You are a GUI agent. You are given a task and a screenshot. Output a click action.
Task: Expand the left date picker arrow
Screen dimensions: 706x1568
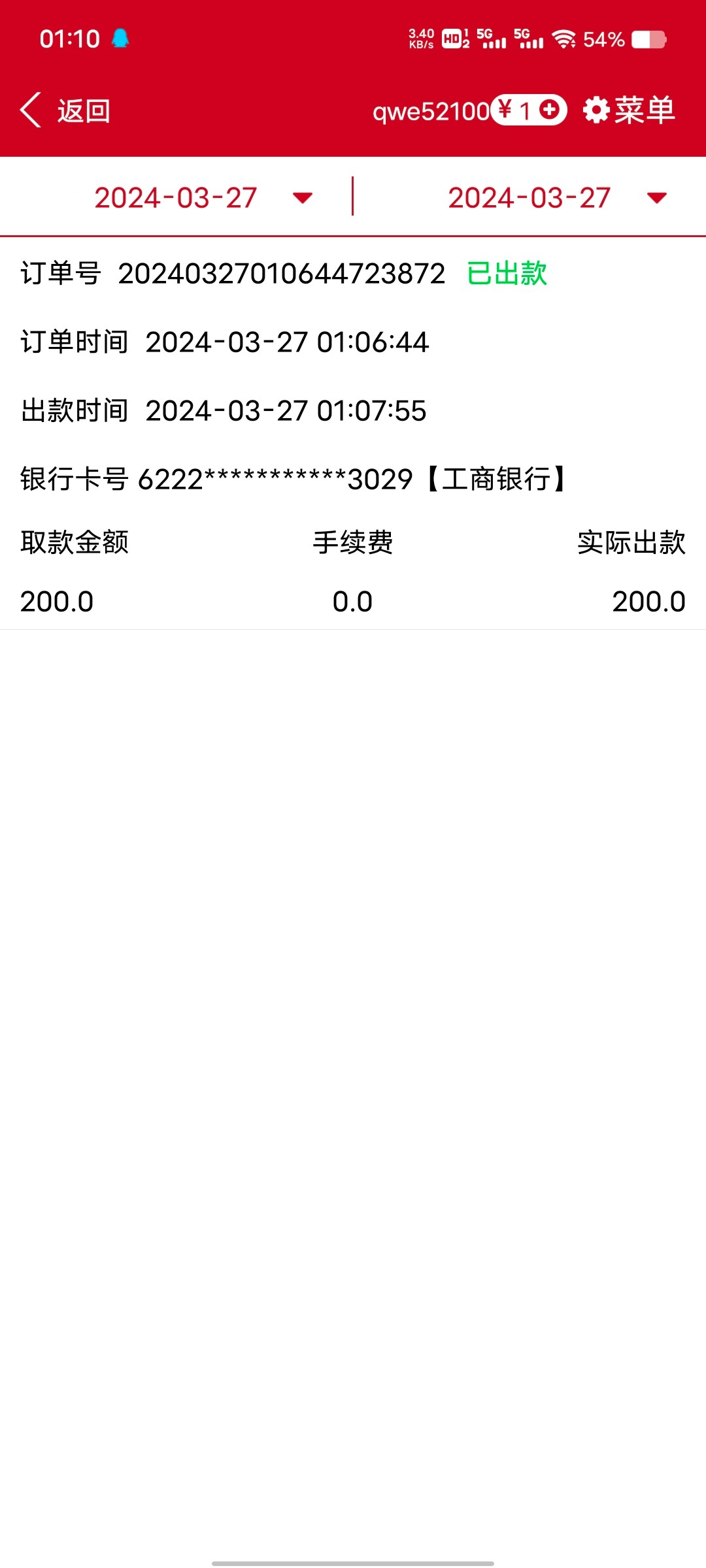point(302,198)
